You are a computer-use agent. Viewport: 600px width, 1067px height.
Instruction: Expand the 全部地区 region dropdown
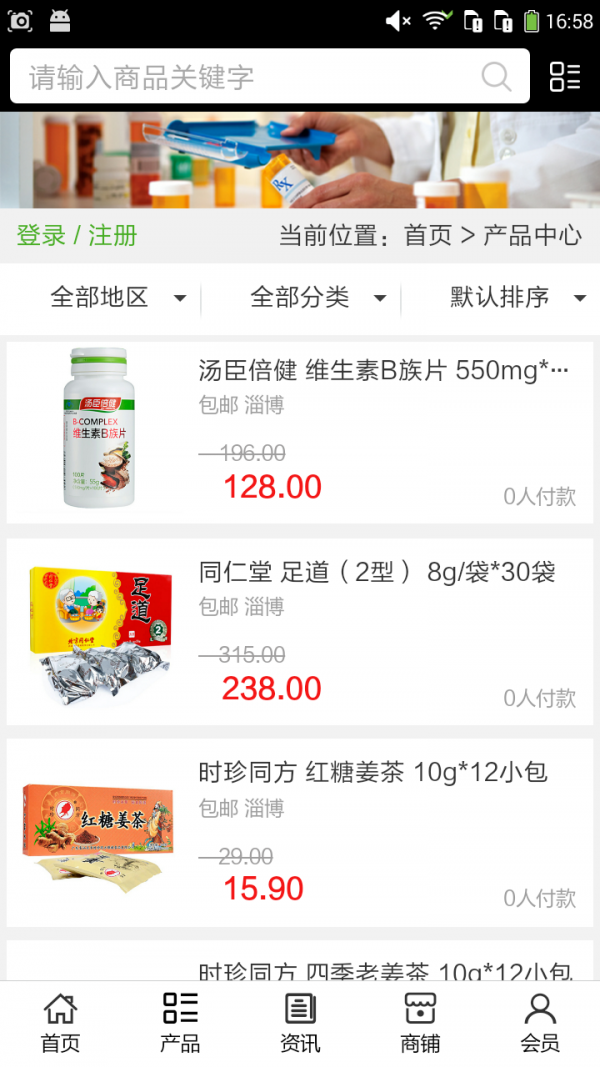pyautogui.click(x=118, y=297)
